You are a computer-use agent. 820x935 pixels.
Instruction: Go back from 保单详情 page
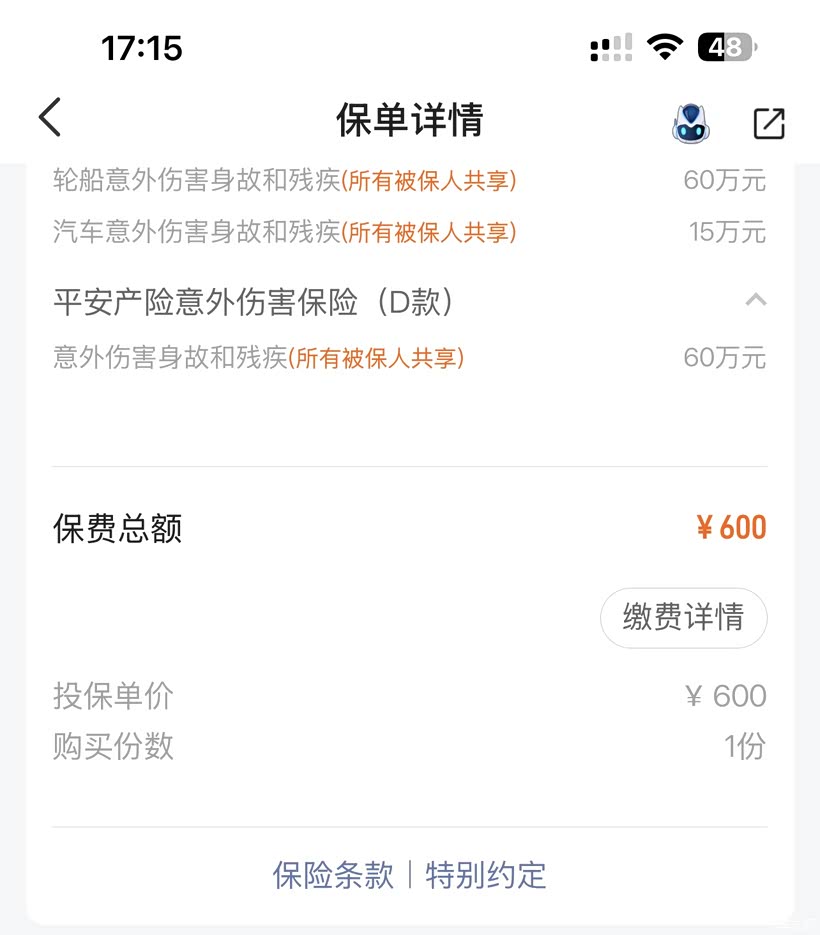click(x=50, y=117)
